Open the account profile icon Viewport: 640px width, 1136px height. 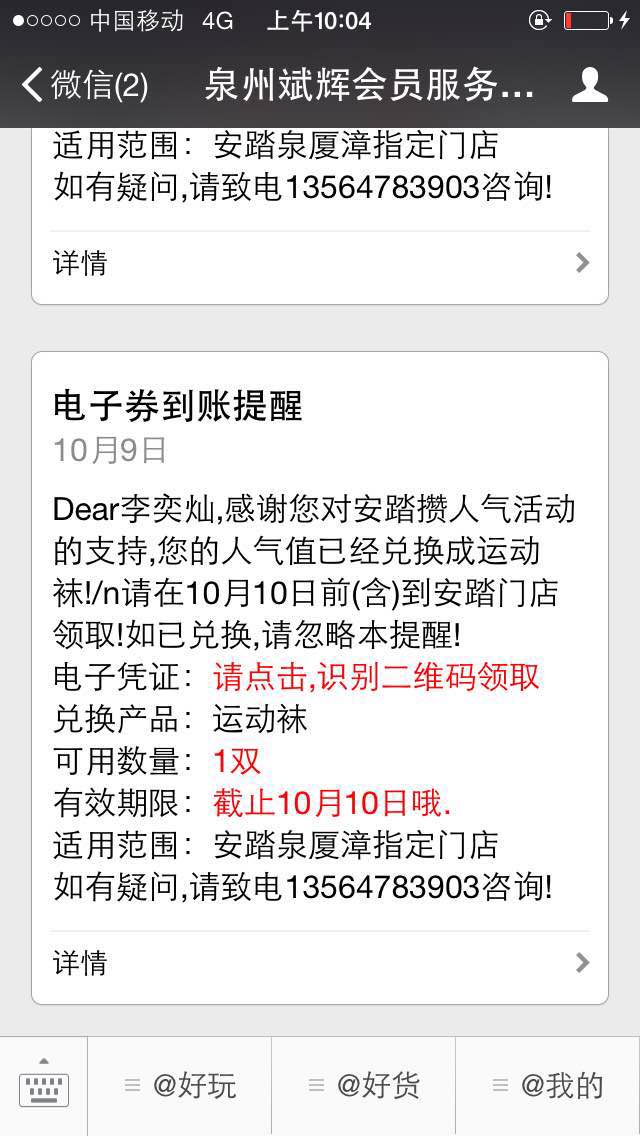click(589, 85)
